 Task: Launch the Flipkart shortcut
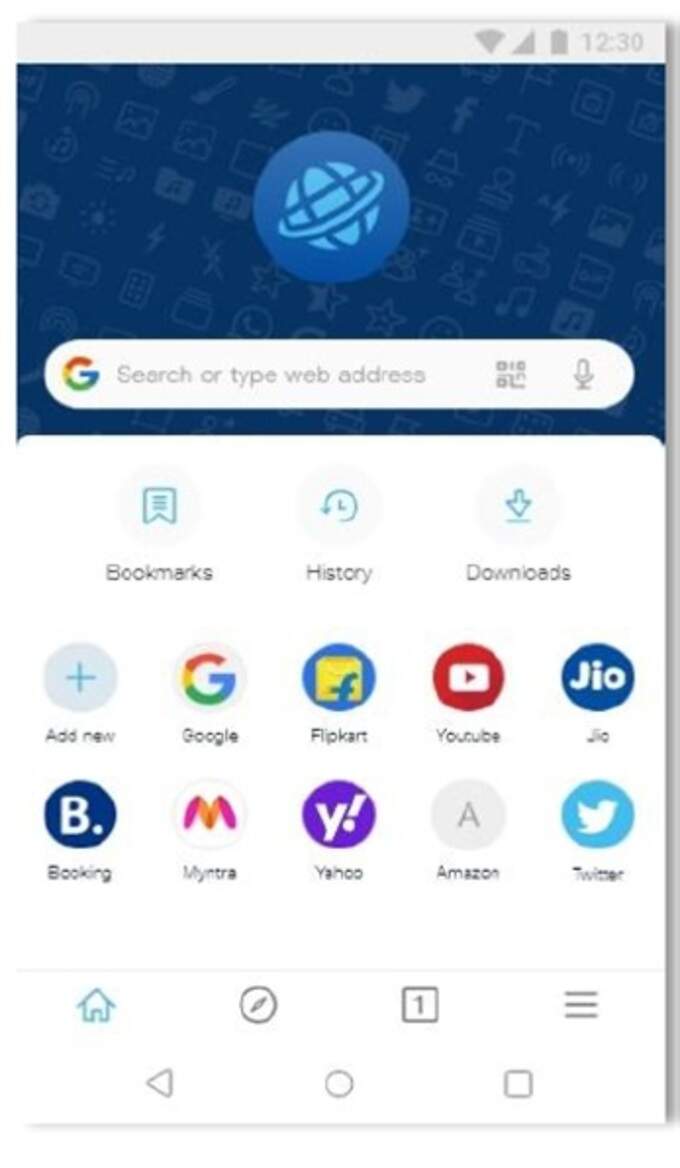339,678
